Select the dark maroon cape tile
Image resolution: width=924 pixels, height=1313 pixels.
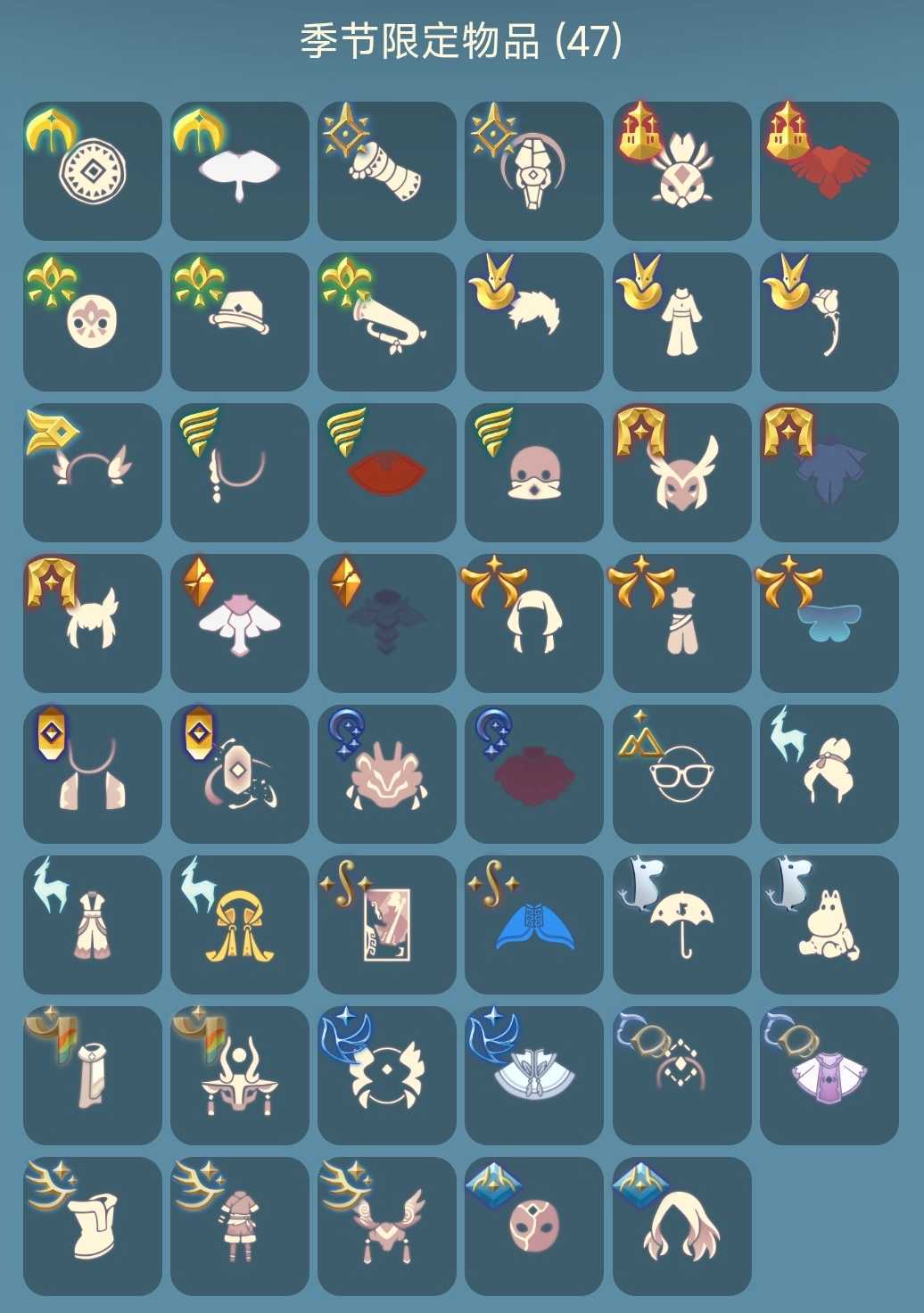point(533,773)
